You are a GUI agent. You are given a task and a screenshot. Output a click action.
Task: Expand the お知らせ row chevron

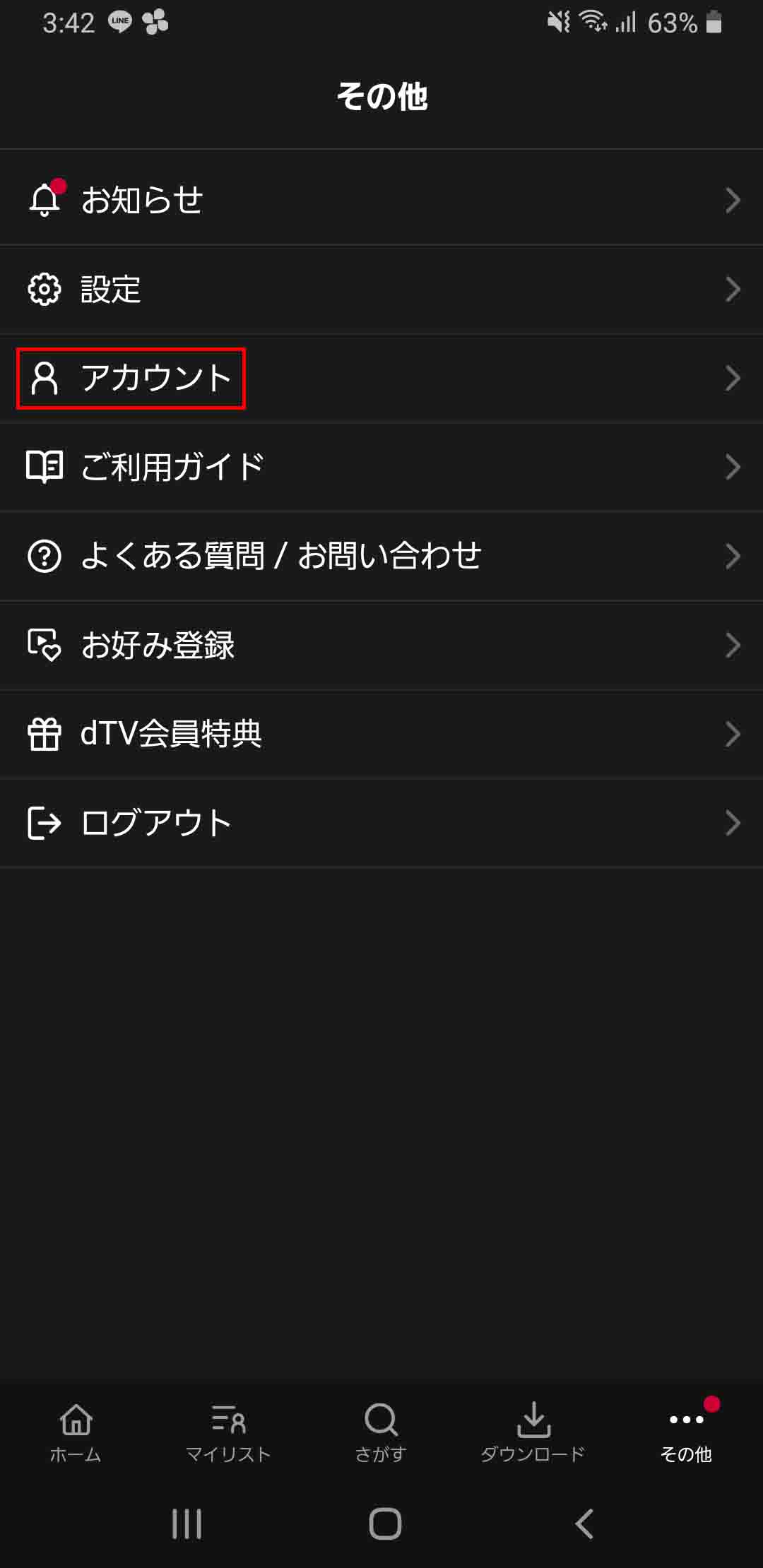[x=733, y=201]
